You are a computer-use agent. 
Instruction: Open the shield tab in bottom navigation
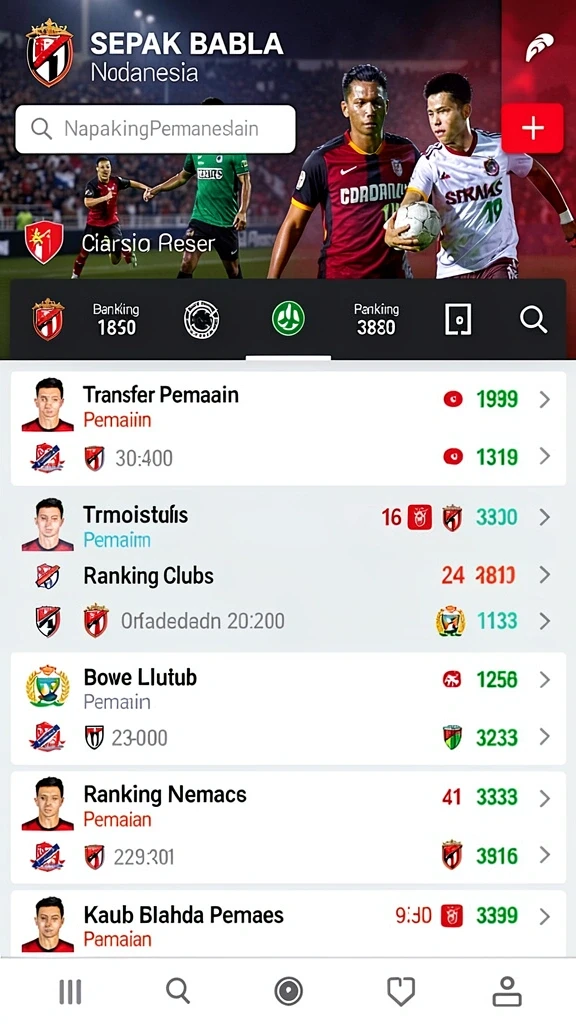(401, 991)
